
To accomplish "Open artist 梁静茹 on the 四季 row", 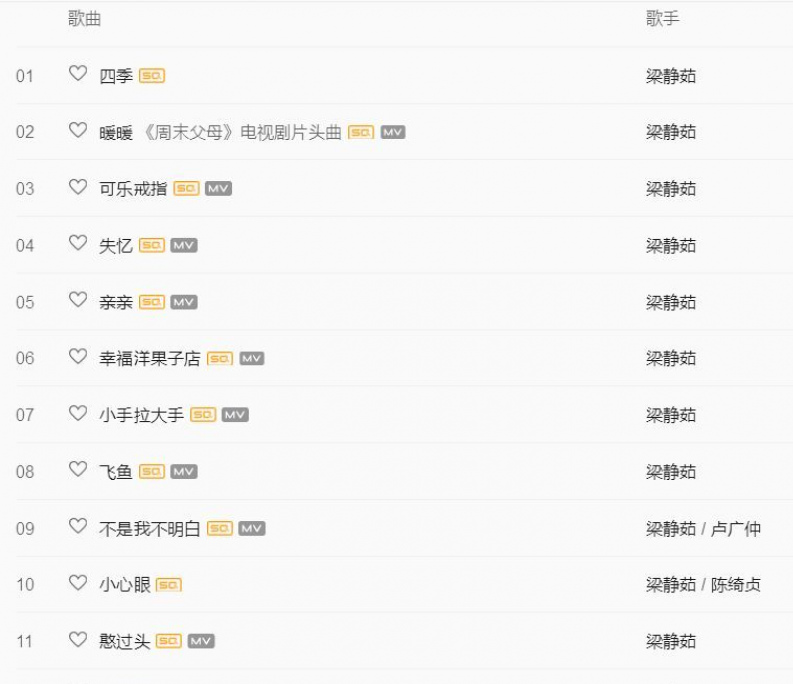I will click(670, 76).
